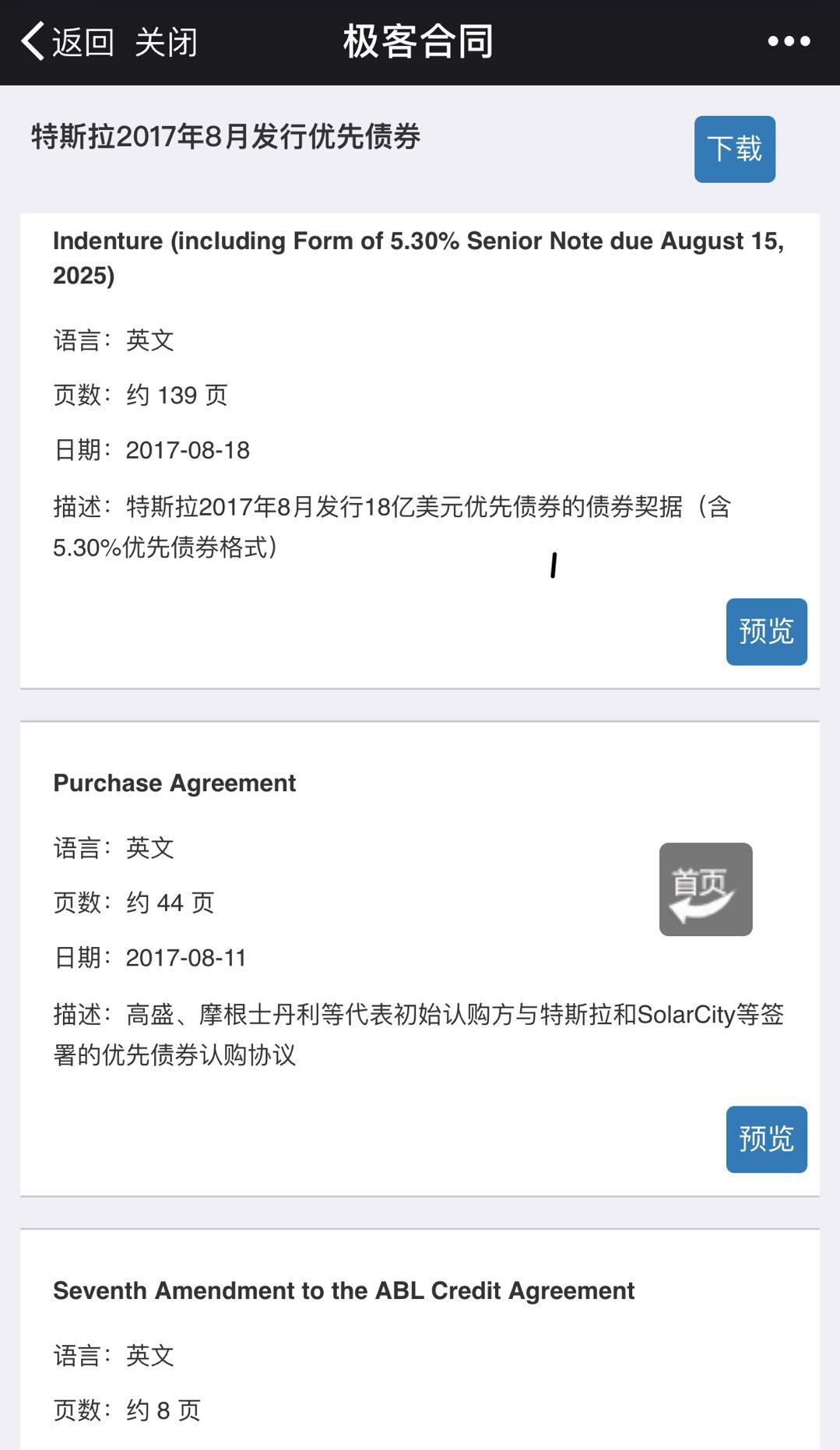Preview the Indenture document
Screen dimensions: 840x1450
coord(766,632)
